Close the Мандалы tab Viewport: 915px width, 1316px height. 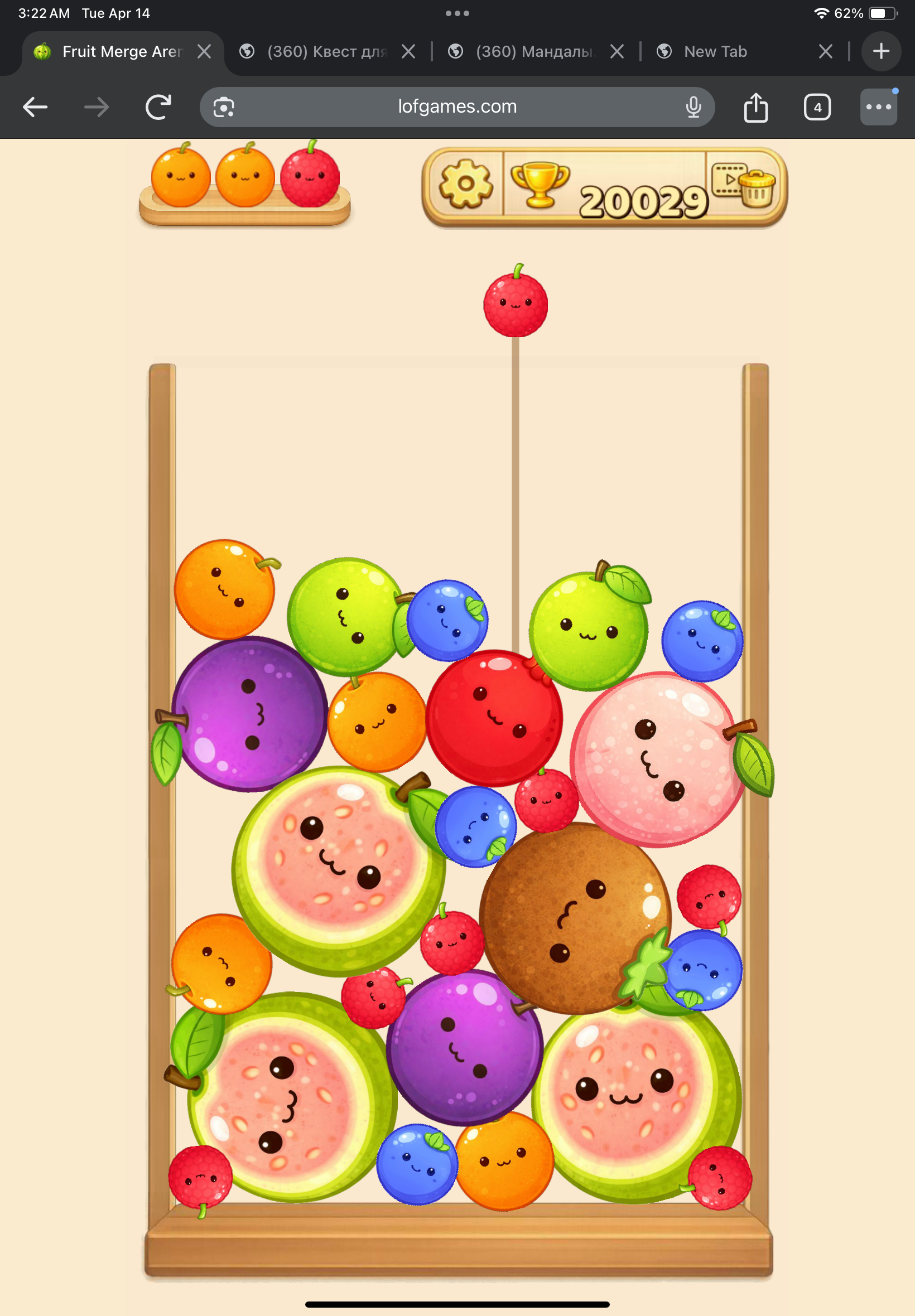[x=617, y=51]
